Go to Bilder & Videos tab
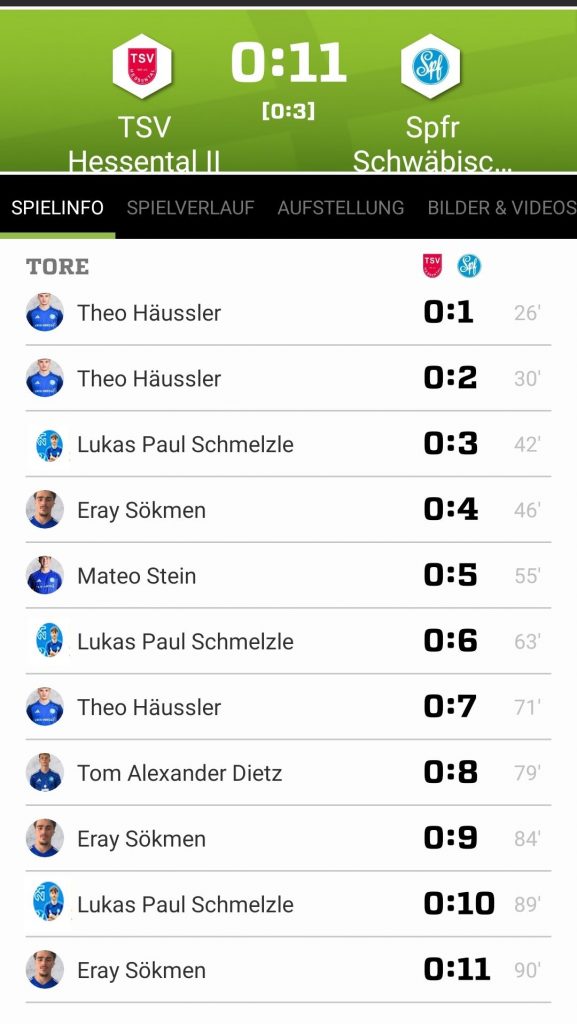Screen dimensions: 577x1024 click(x=501, y=208)
